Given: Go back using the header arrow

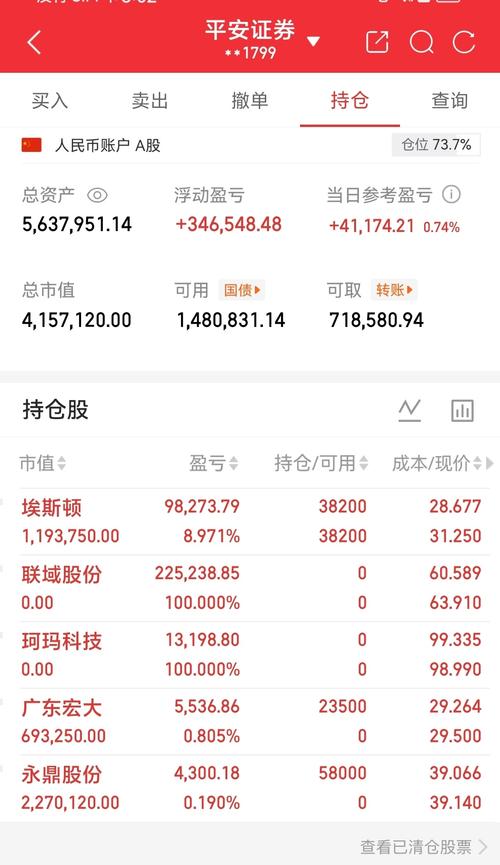Looking at the screenshot, I should pos(34,42).
